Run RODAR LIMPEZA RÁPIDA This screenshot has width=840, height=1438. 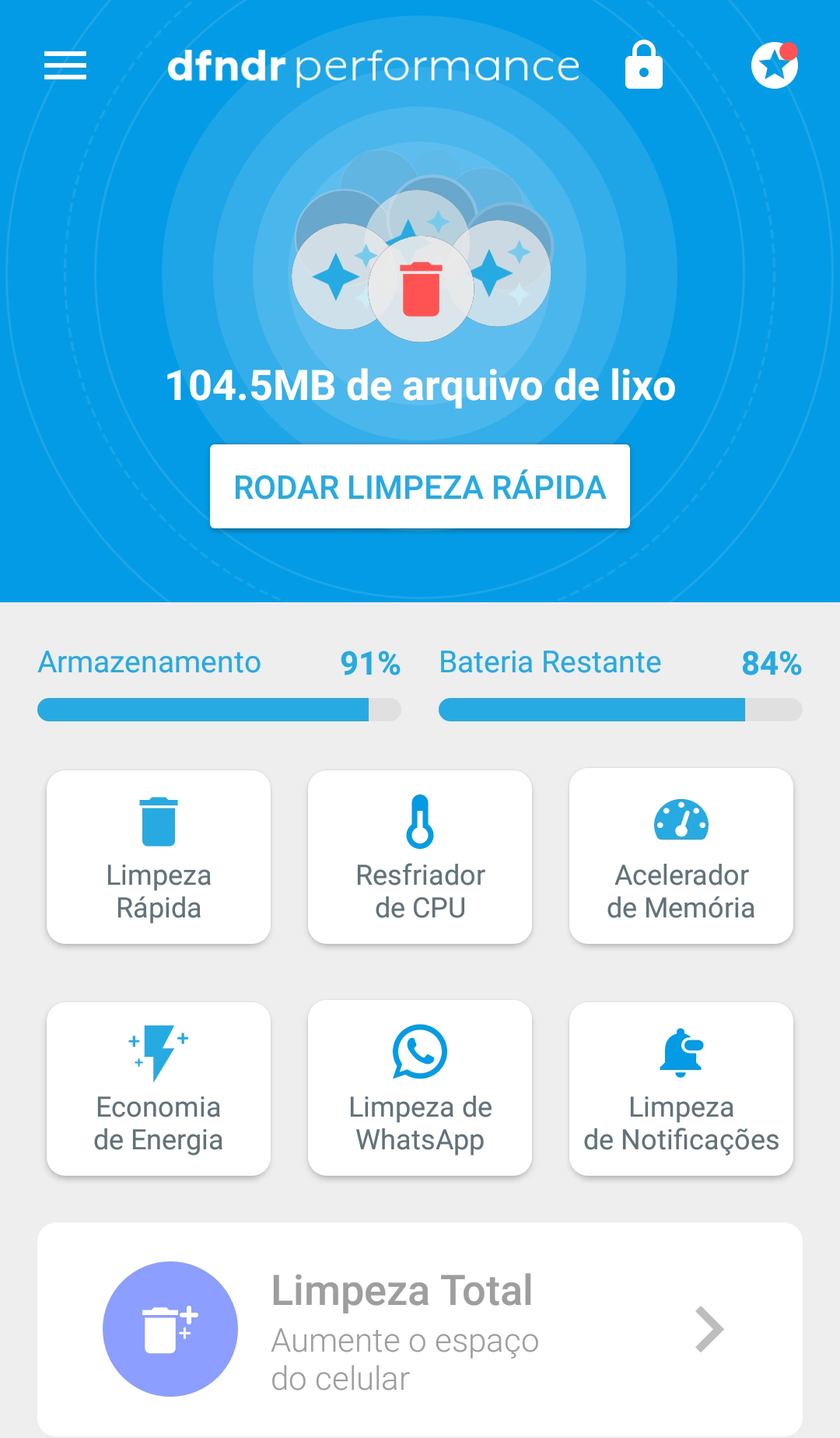(420, 487)
